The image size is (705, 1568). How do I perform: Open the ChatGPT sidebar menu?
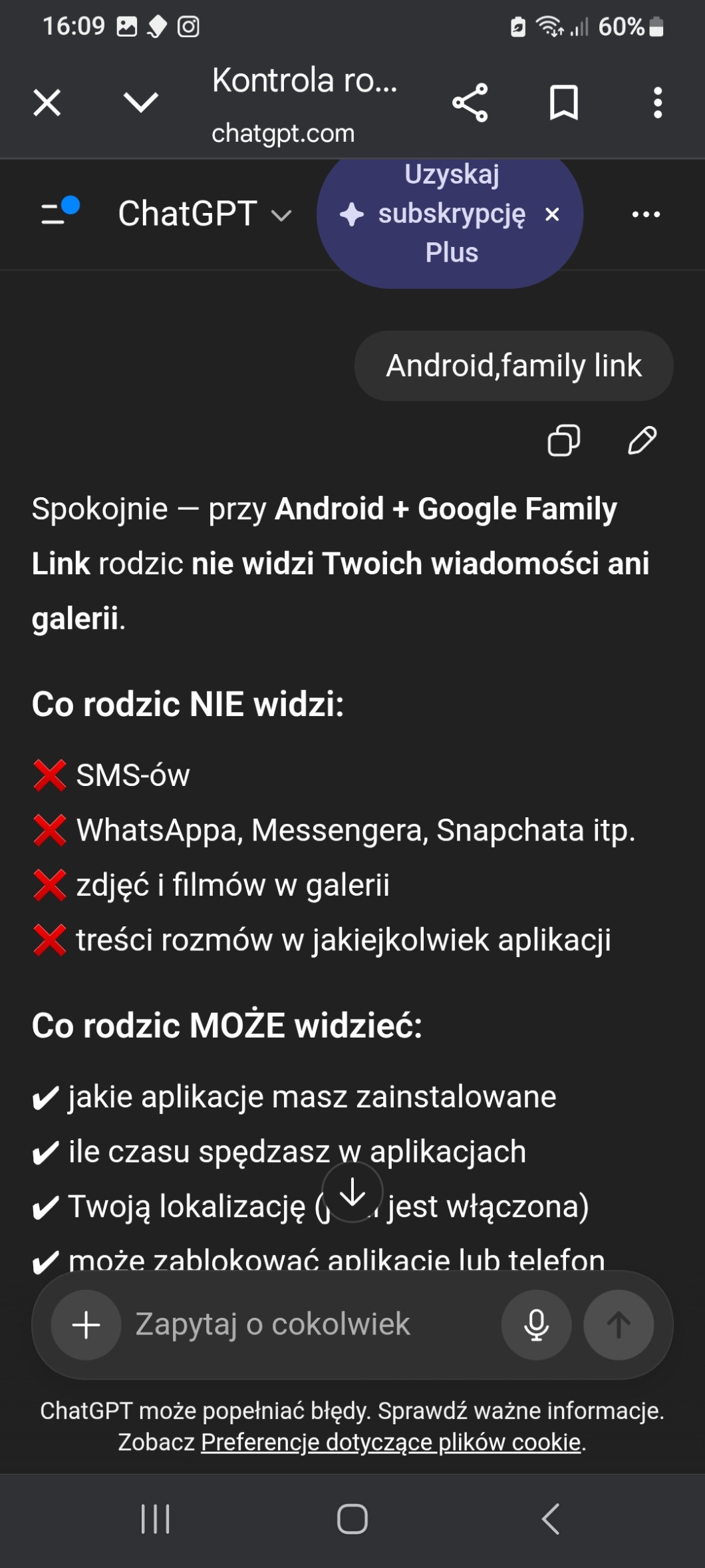pos(60,212)
